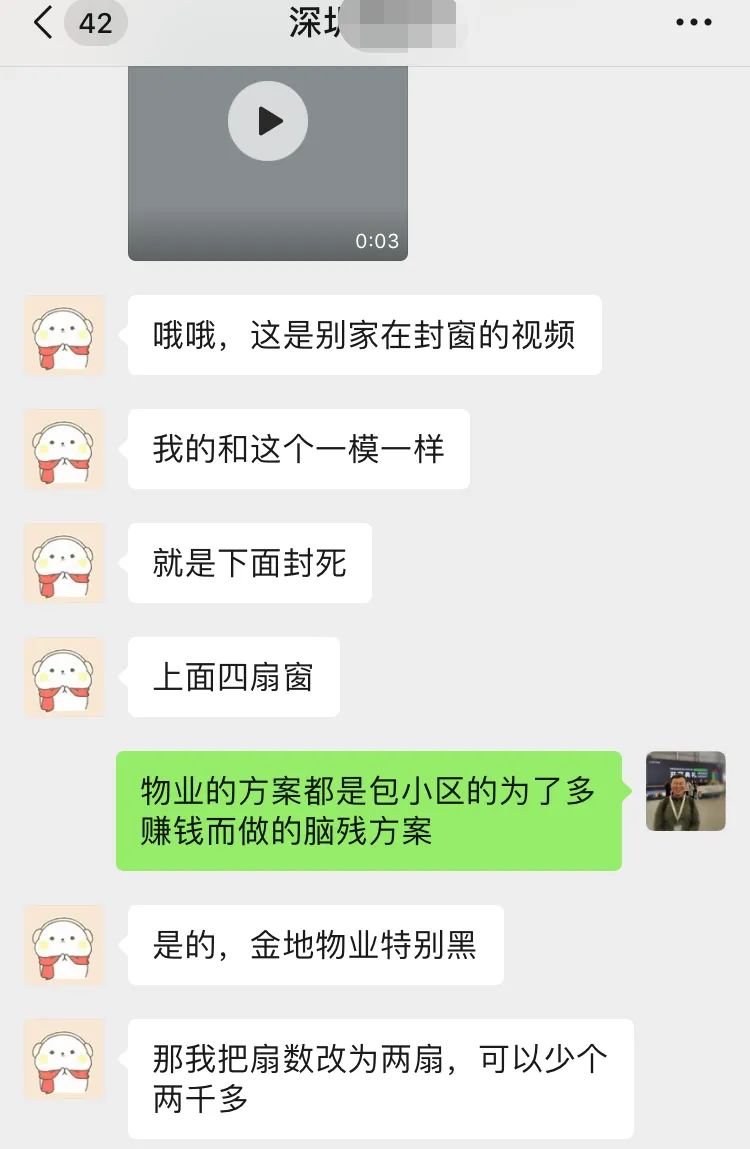This screenshot has height=1149, width=750.
Task: Tap the message '上面四扇窗'
Action: (x=232, y=677)
